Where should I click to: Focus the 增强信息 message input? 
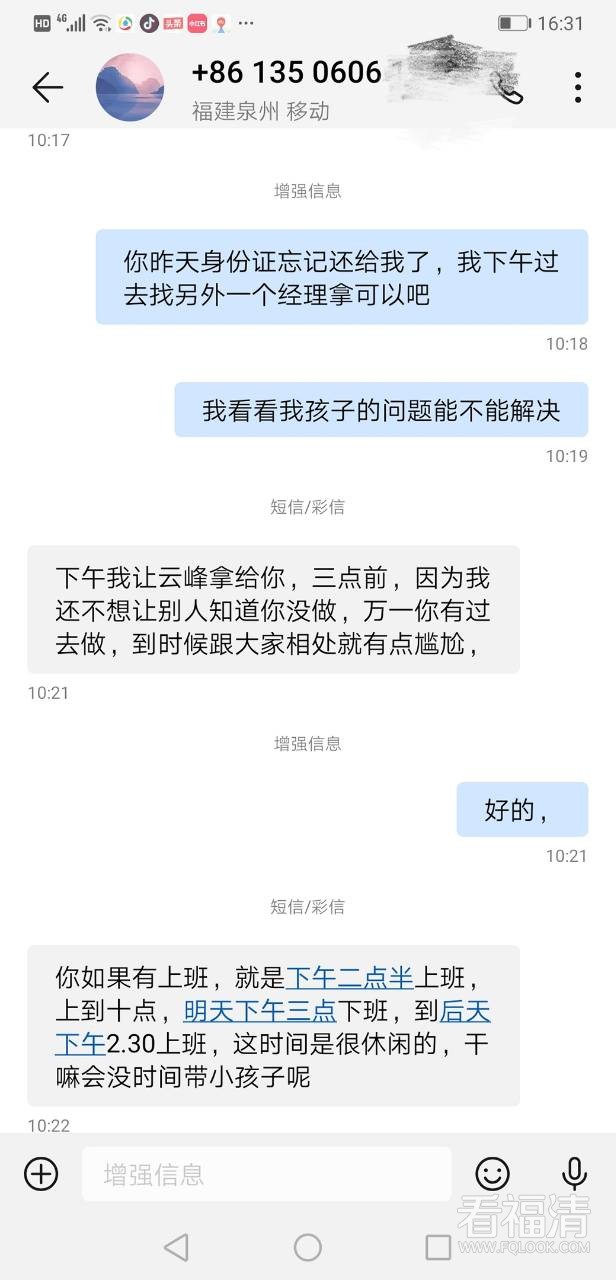[x=265, y=1174]
